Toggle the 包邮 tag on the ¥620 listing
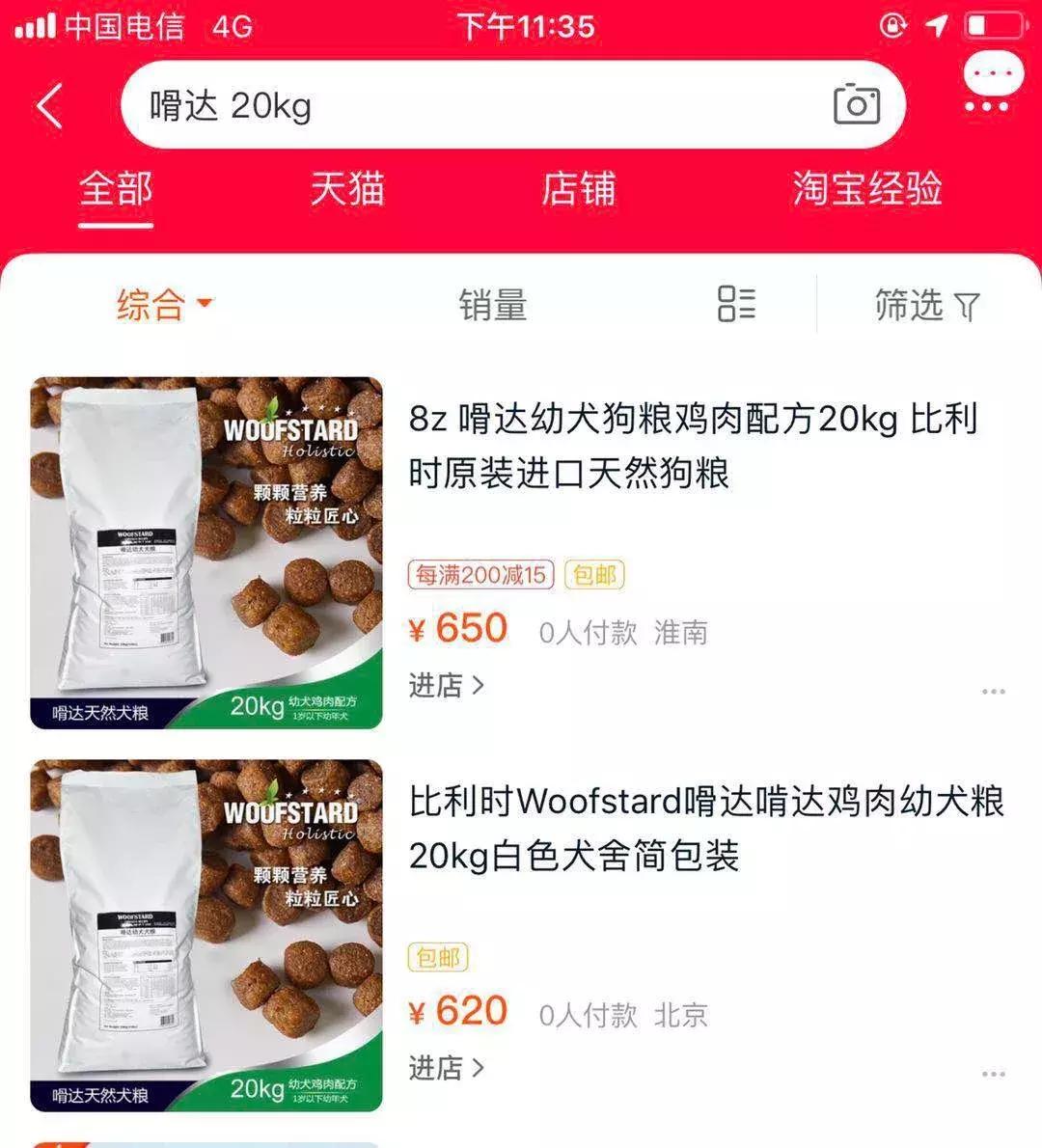 [441, 958]
